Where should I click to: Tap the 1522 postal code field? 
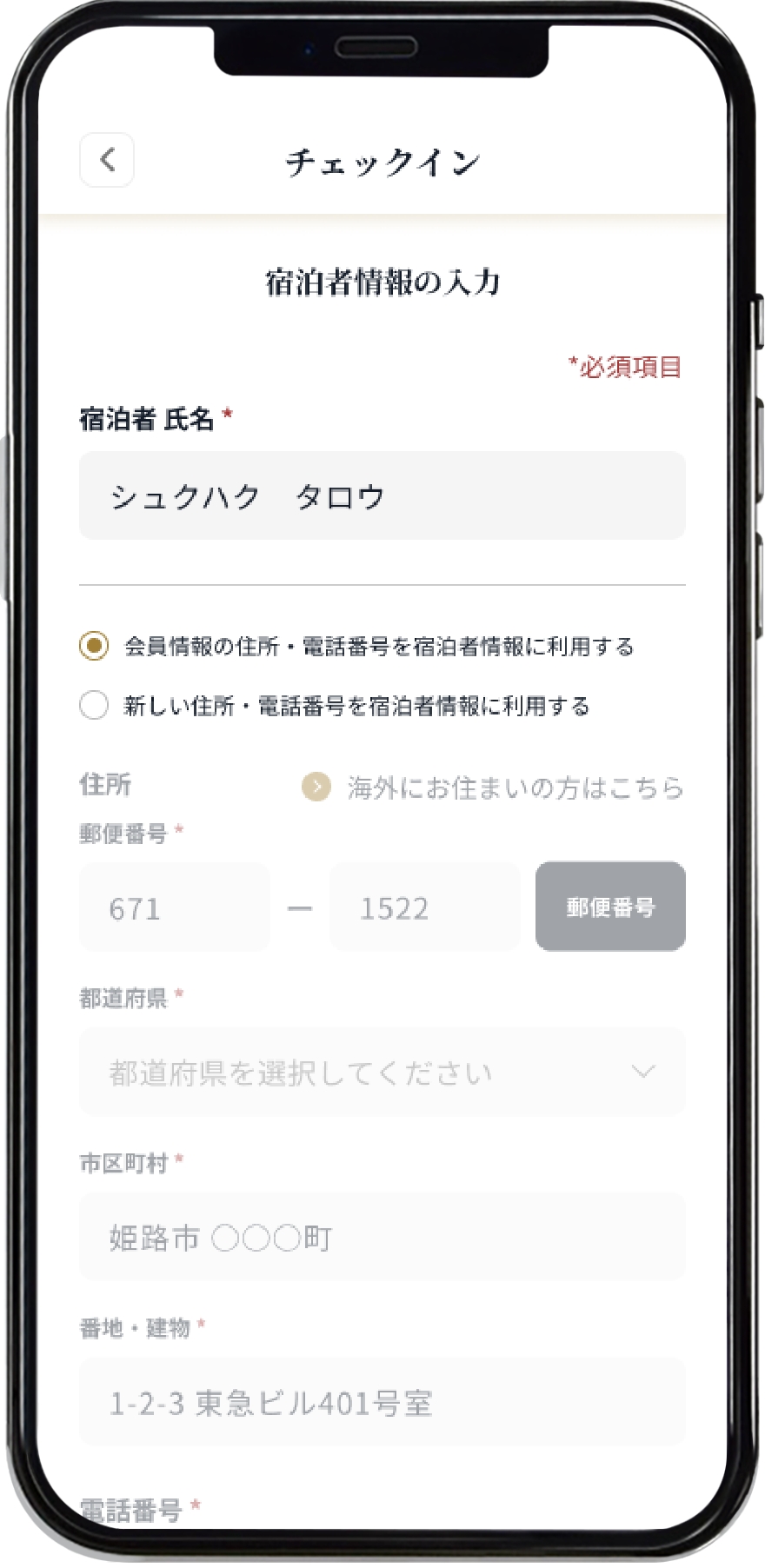(x=424, y=907)
